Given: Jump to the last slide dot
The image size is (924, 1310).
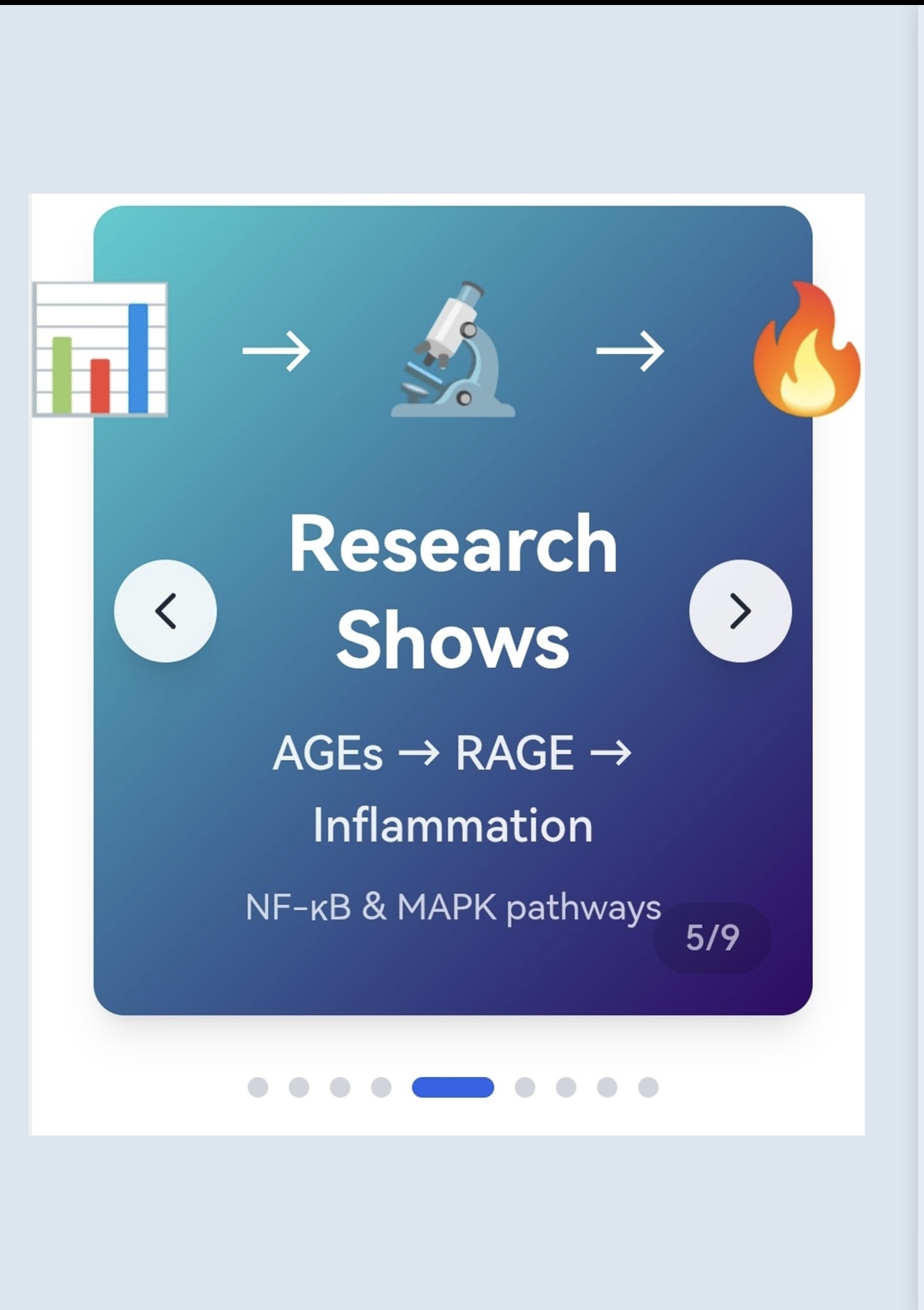Looking at the screenshot, I should tap(648, 1087).
